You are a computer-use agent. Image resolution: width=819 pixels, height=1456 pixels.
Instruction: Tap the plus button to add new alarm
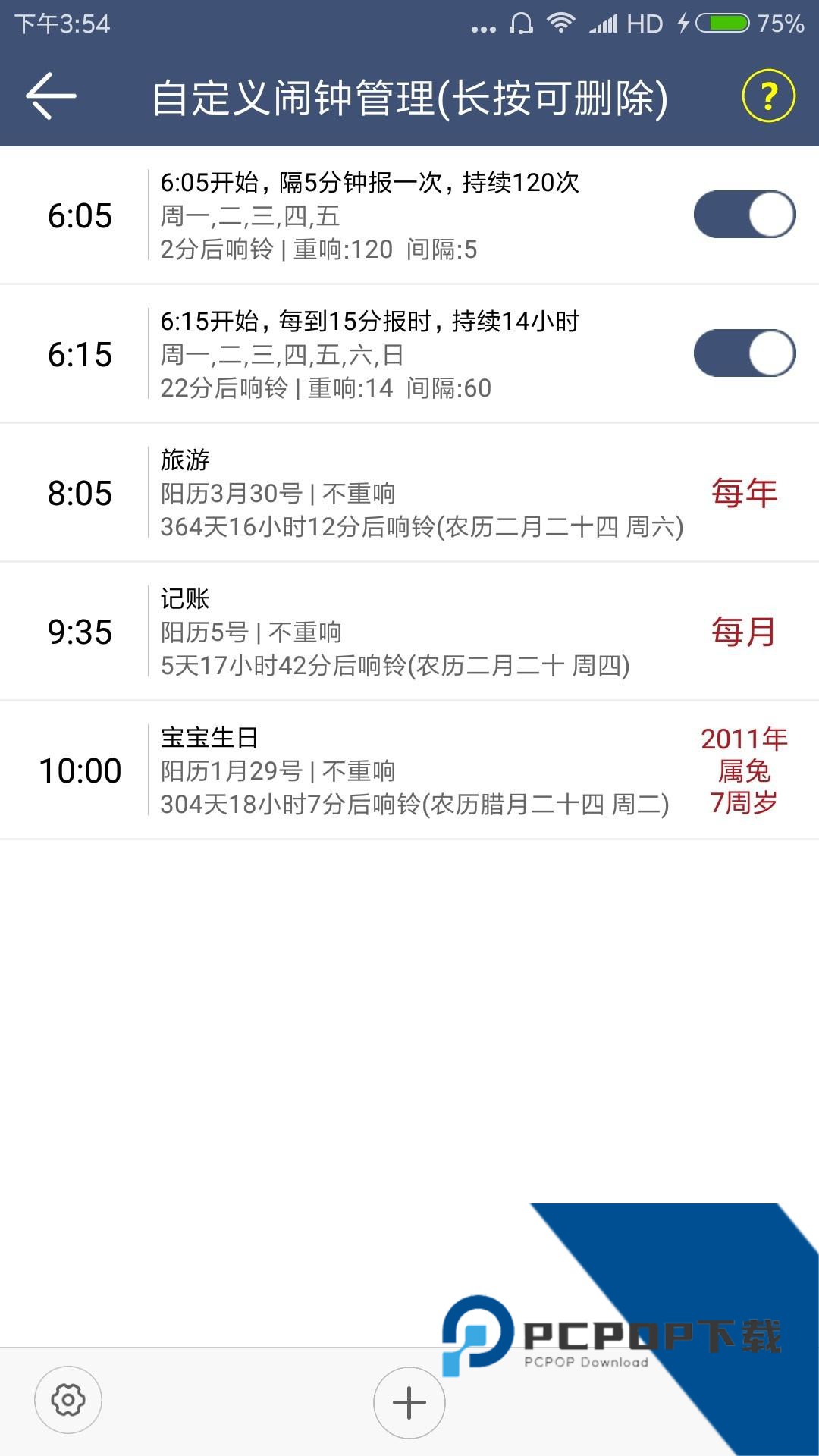[409, 1403]
